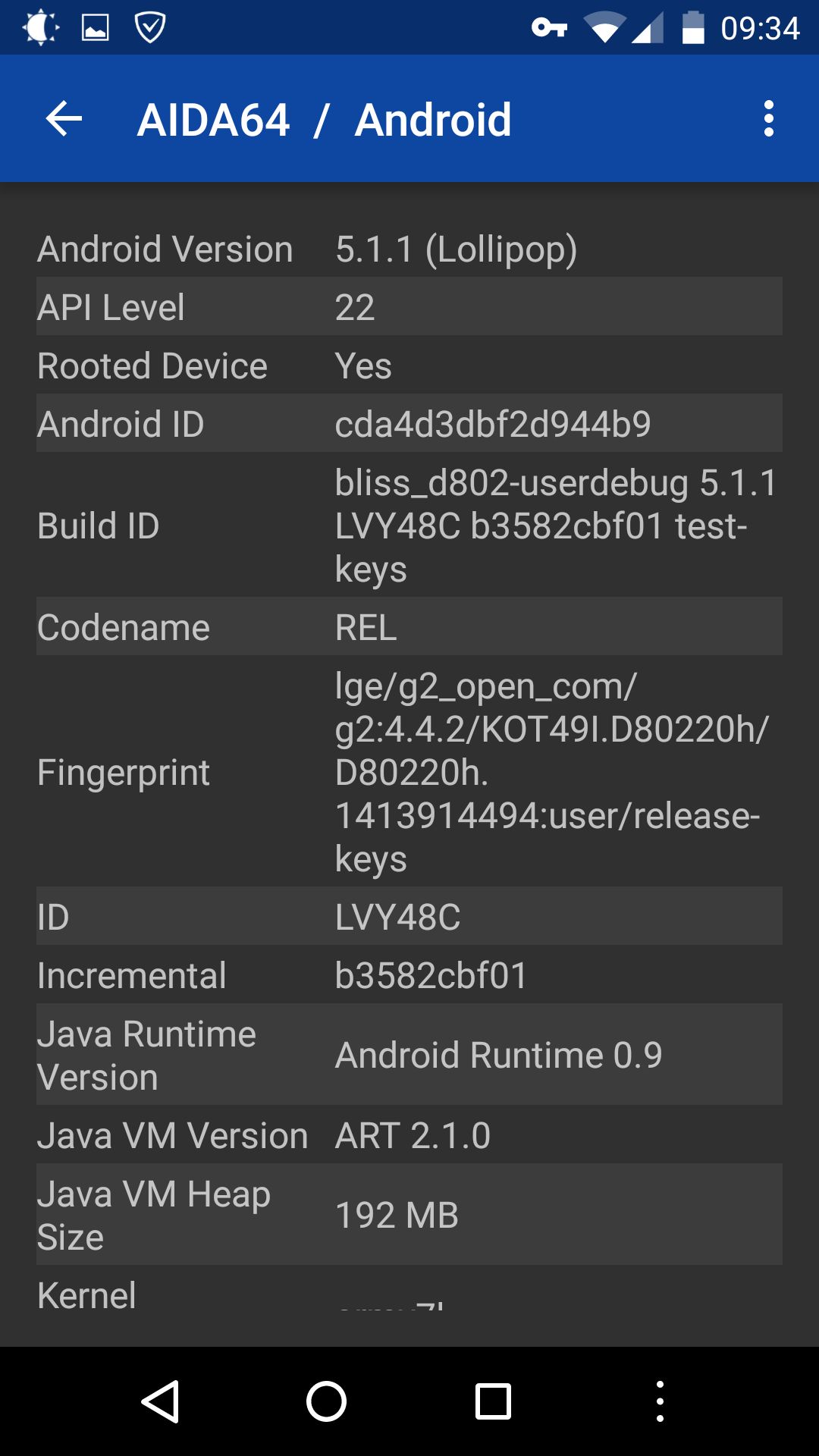Open the recent apps view

(x=493, y=1401)
